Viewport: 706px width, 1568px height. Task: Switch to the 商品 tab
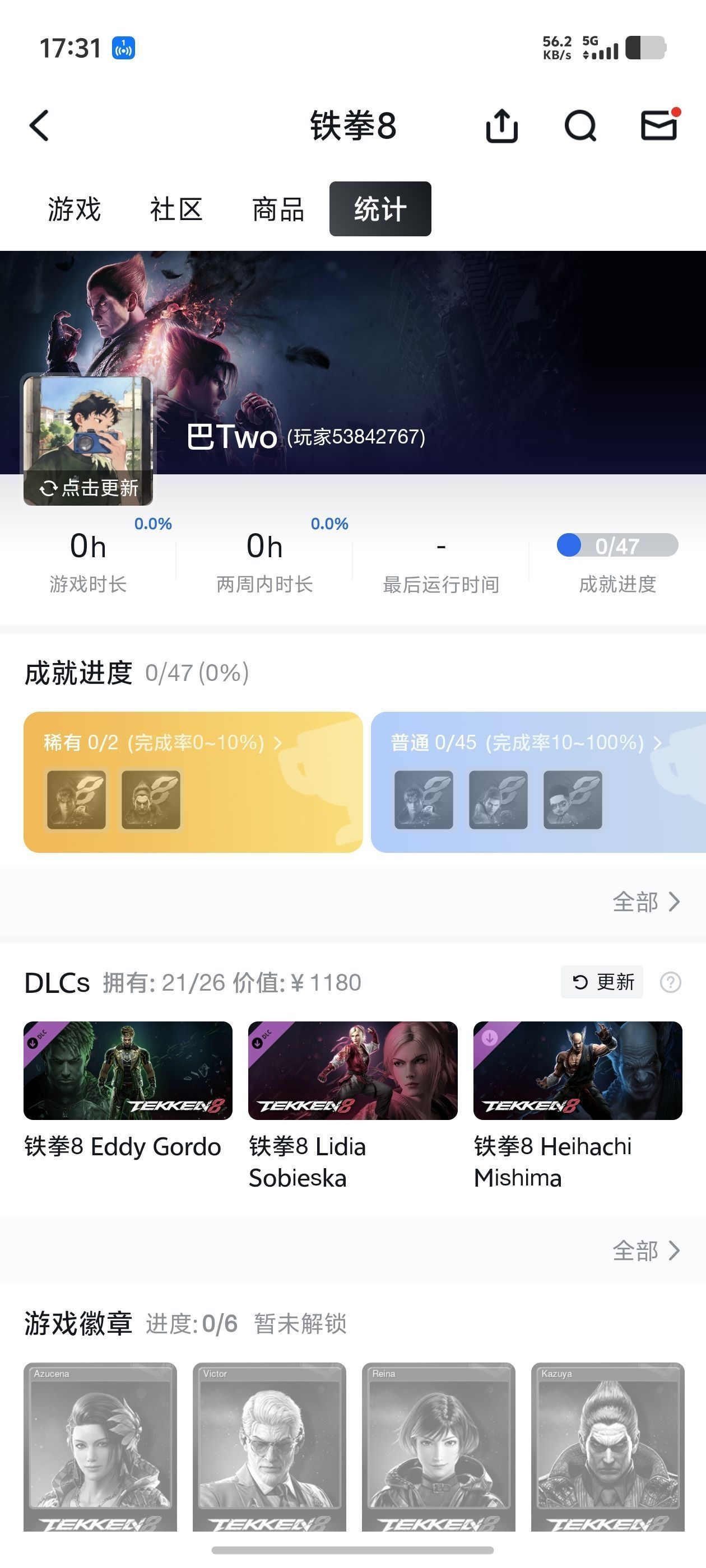click(278, 209)
